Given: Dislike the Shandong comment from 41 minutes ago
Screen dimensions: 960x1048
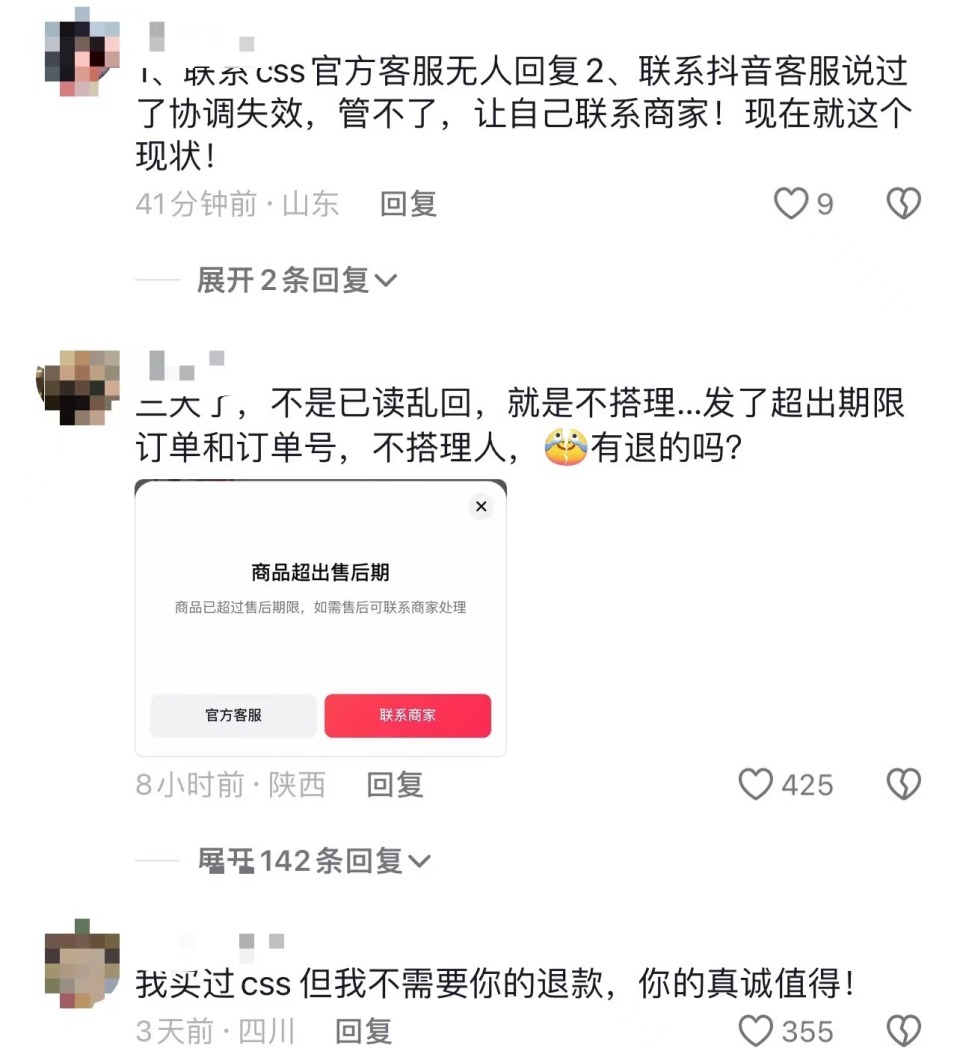Looking at the screenshot, I should [x=903, y=204].
